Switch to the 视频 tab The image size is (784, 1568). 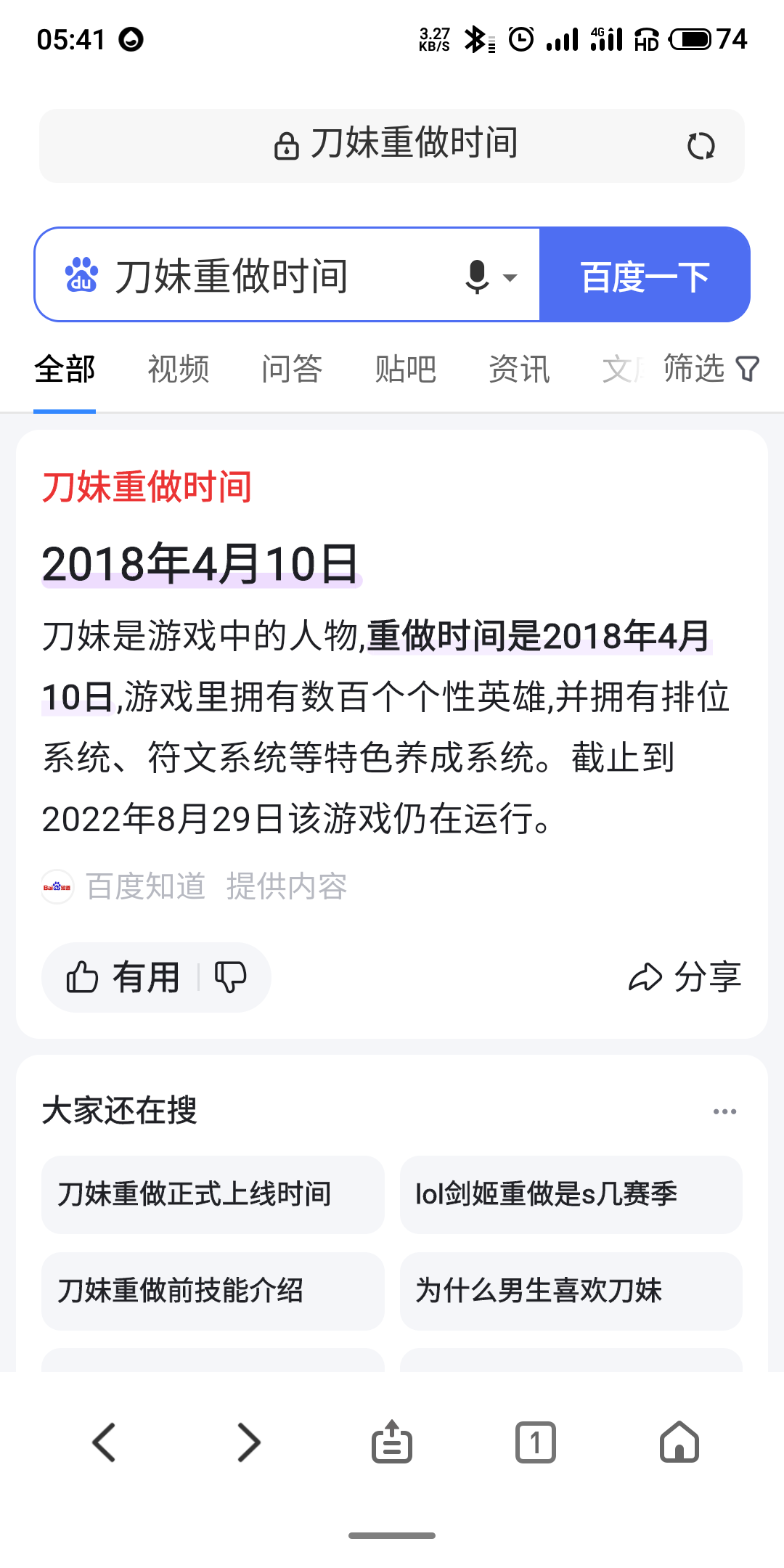point(179,369)
